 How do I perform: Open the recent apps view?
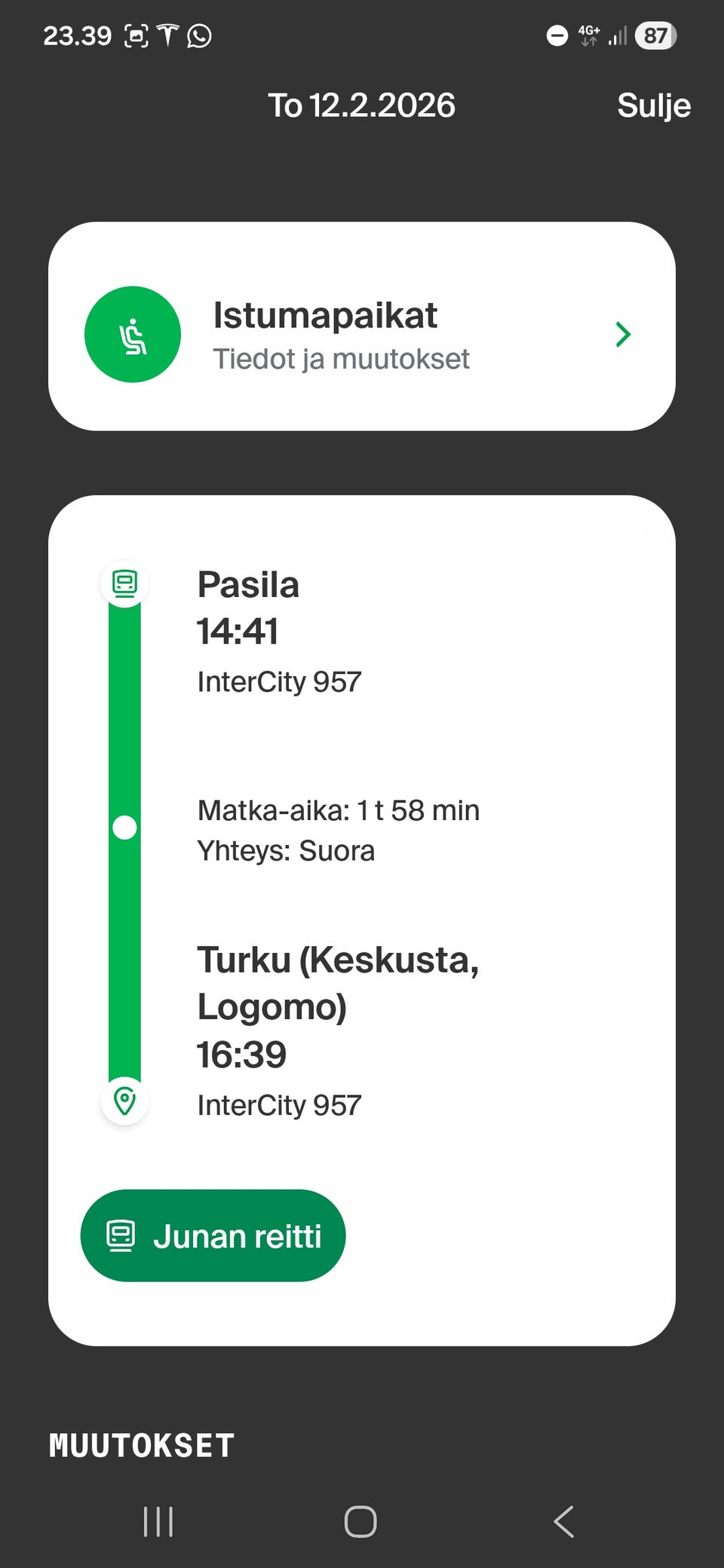coord(158,1521)
